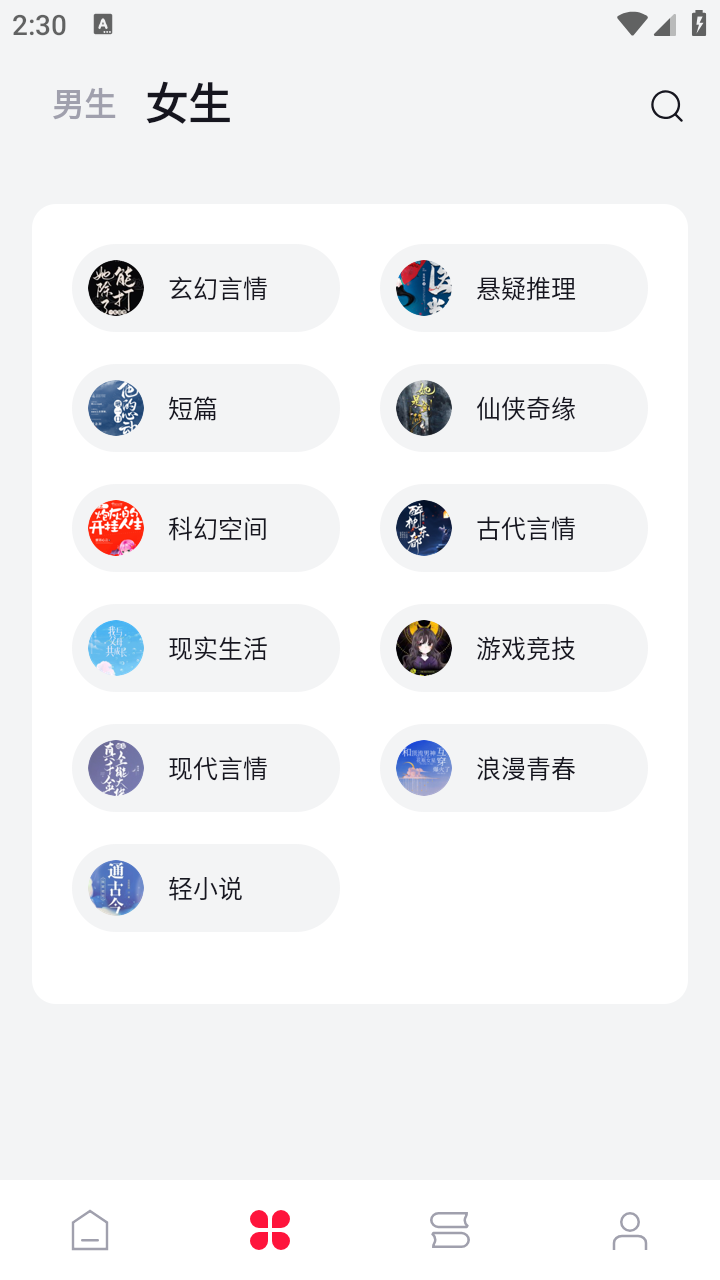Image resolution: width=720 pixels, height=1280 pixels.
Task: Open the bookshelf icon in bottom bar
Action: click(x=450, y=1230)
